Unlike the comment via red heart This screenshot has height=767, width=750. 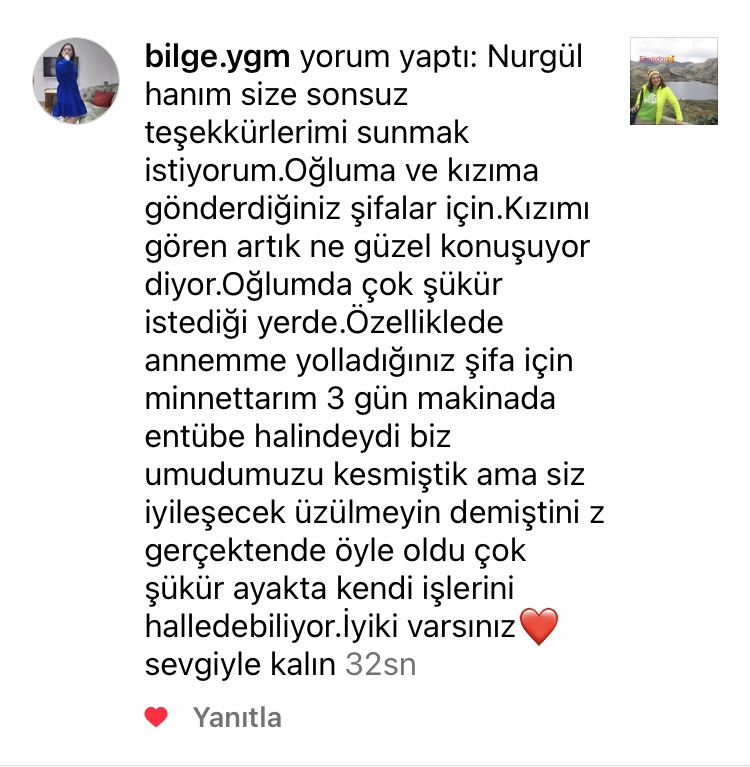(x=156, y=717)
